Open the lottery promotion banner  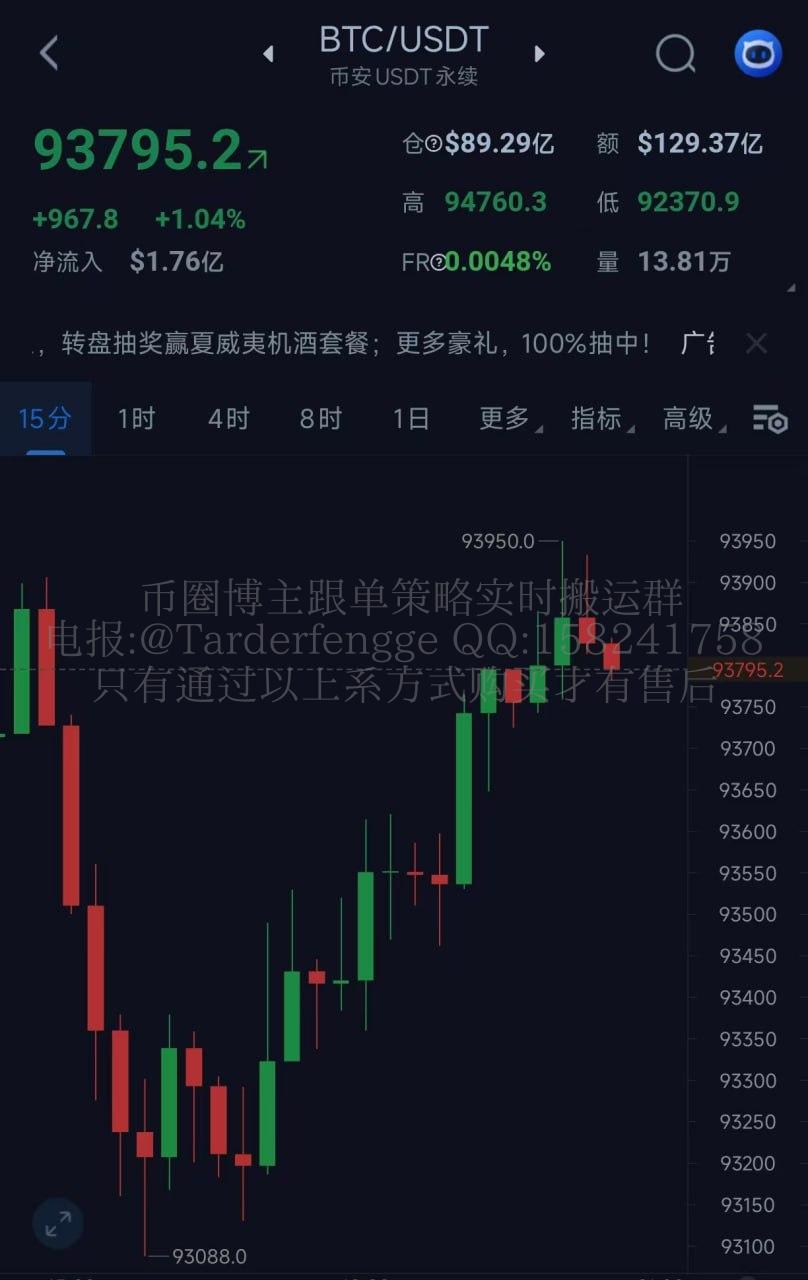pos(350,344)
